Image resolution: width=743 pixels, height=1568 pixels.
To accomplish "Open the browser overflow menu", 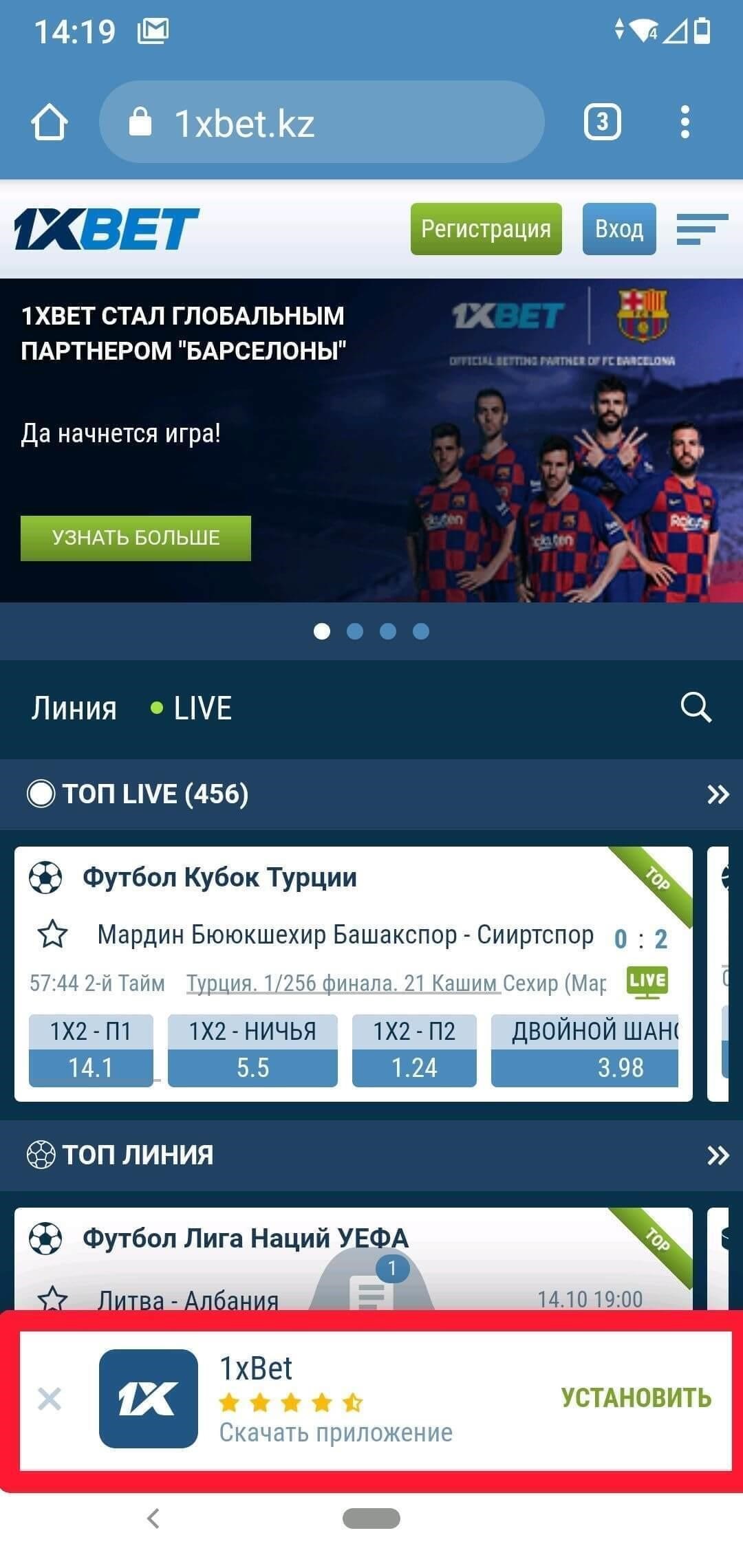I will click(685, 122).
